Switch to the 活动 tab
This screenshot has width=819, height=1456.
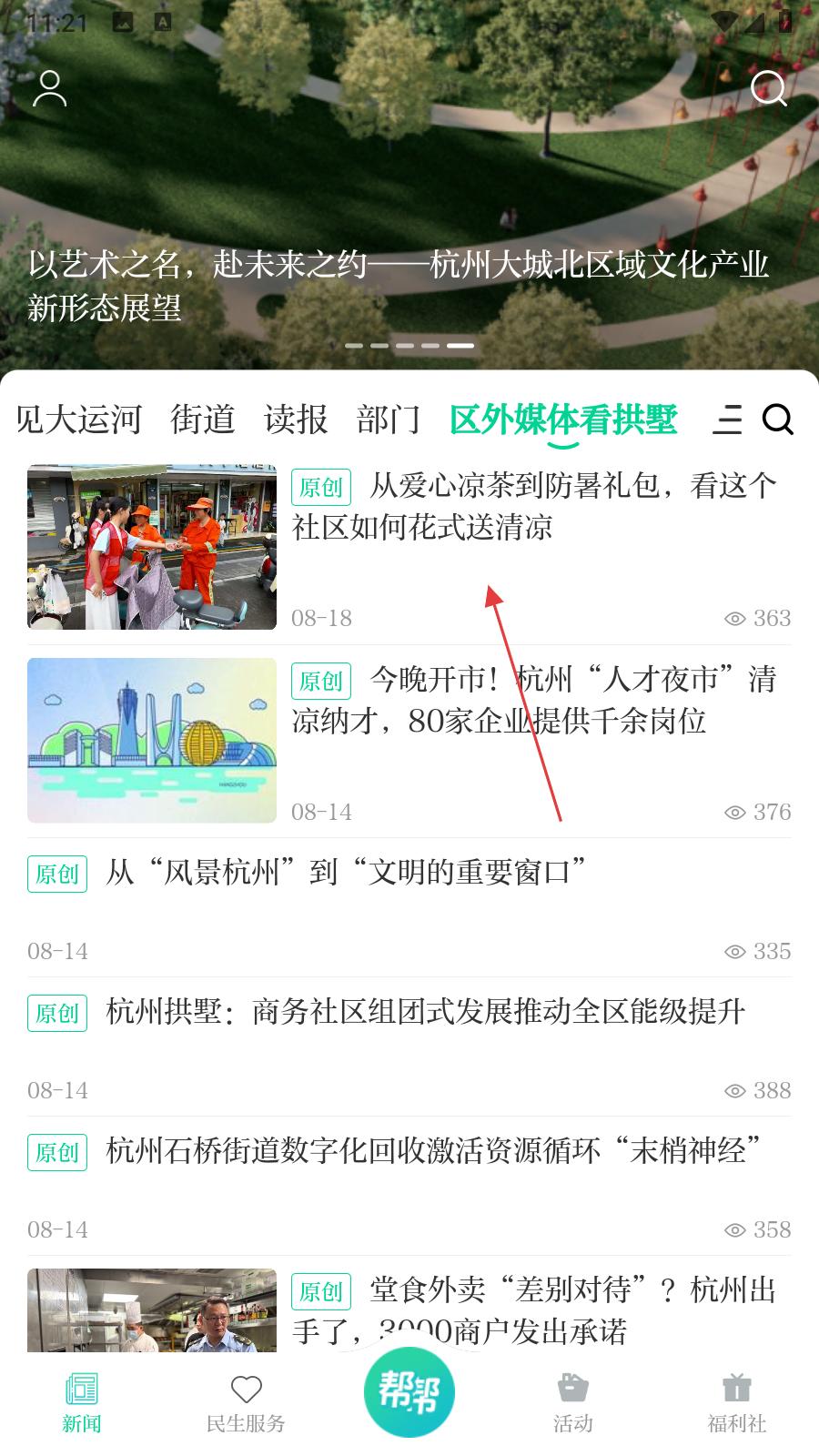click(x=573, y=1402)
